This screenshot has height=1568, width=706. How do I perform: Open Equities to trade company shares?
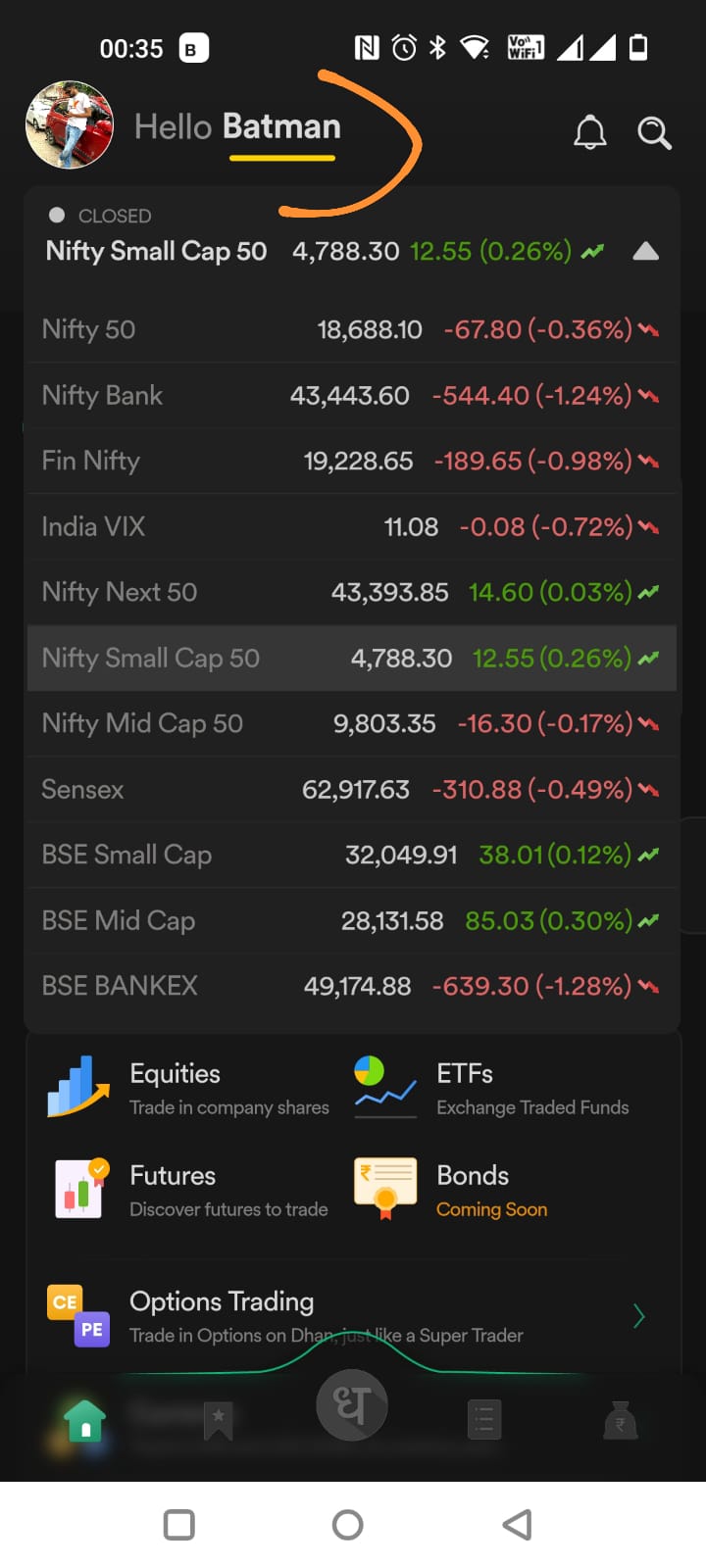(x=188, y=1088)
